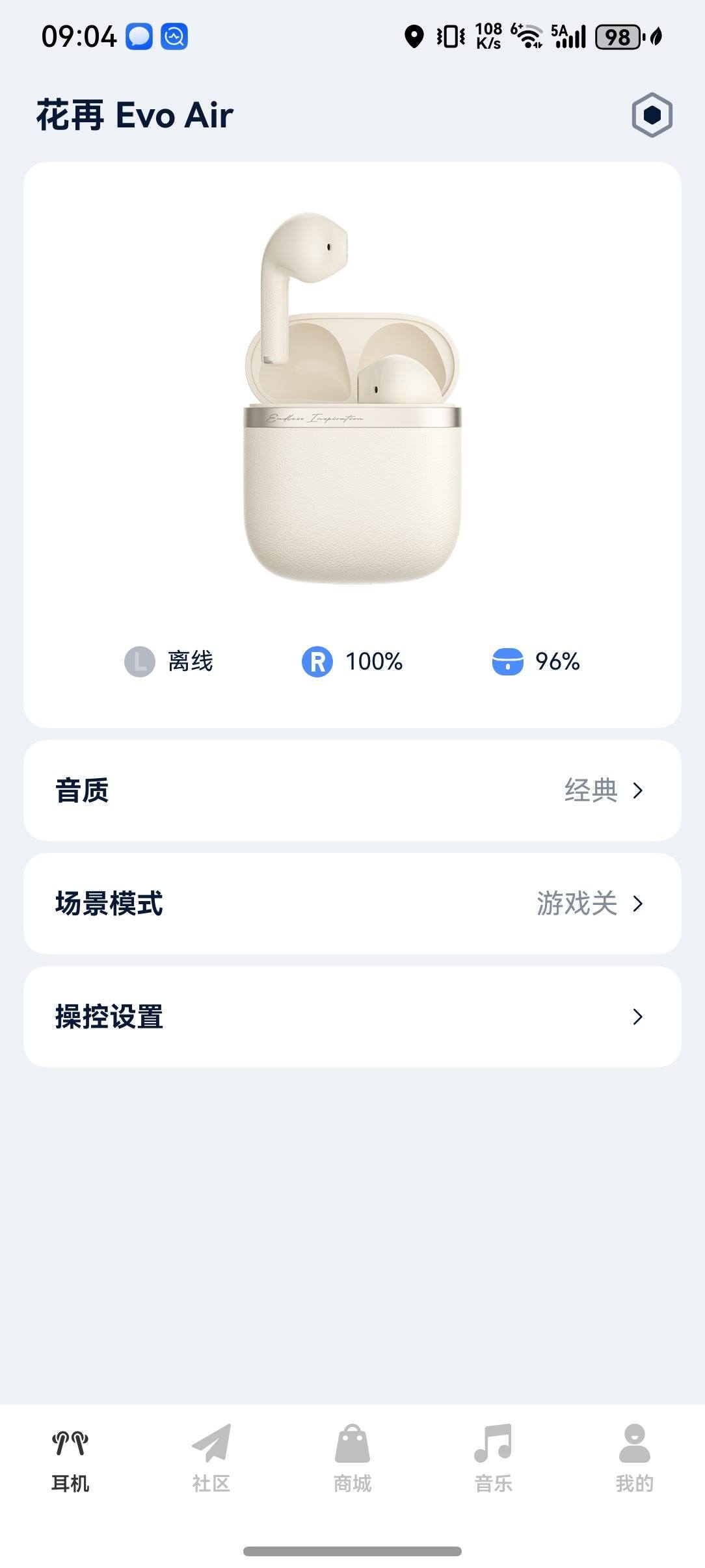Switch to the 社区 community tab
Viewport: 705px width, 1568px height.
(x=211, y=1457)
